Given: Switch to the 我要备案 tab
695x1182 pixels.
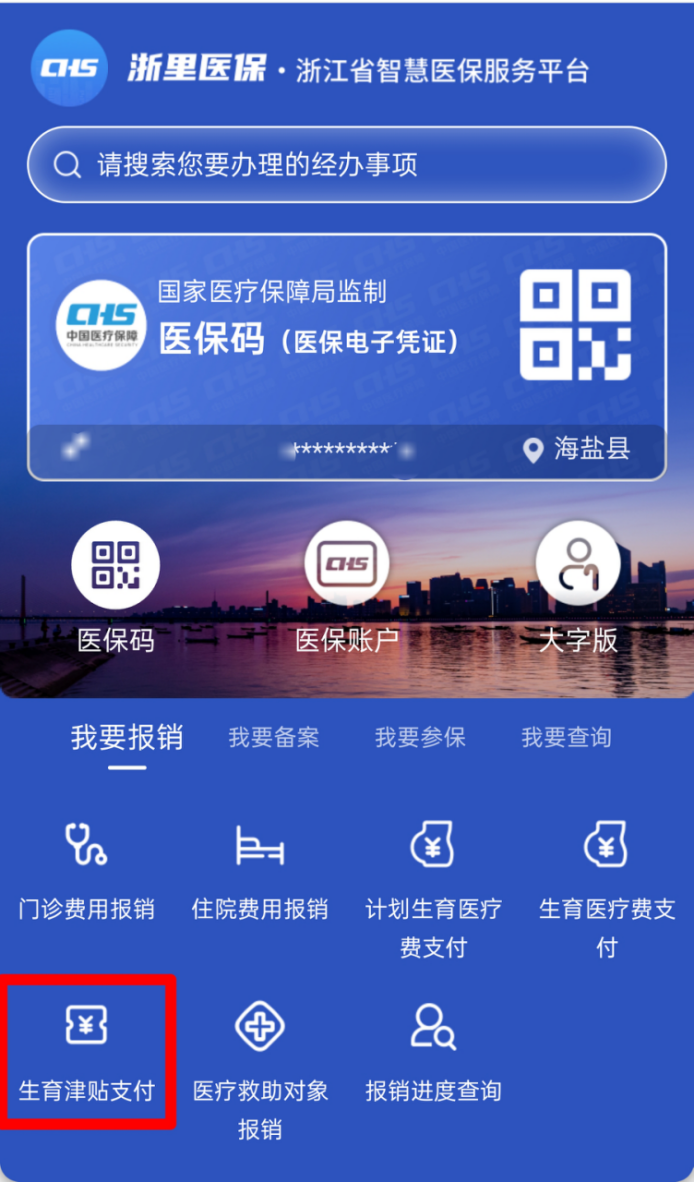Looking at the screenshot, I should (274, 738).
